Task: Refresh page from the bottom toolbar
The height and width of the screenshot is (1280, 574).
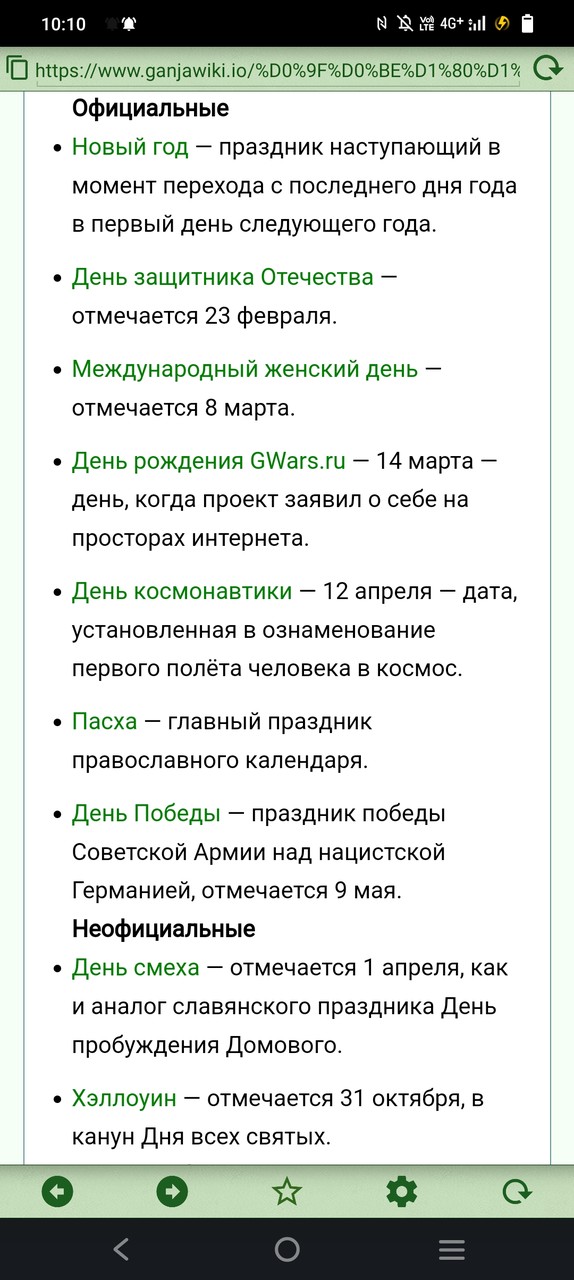Action: point(517,1191)
